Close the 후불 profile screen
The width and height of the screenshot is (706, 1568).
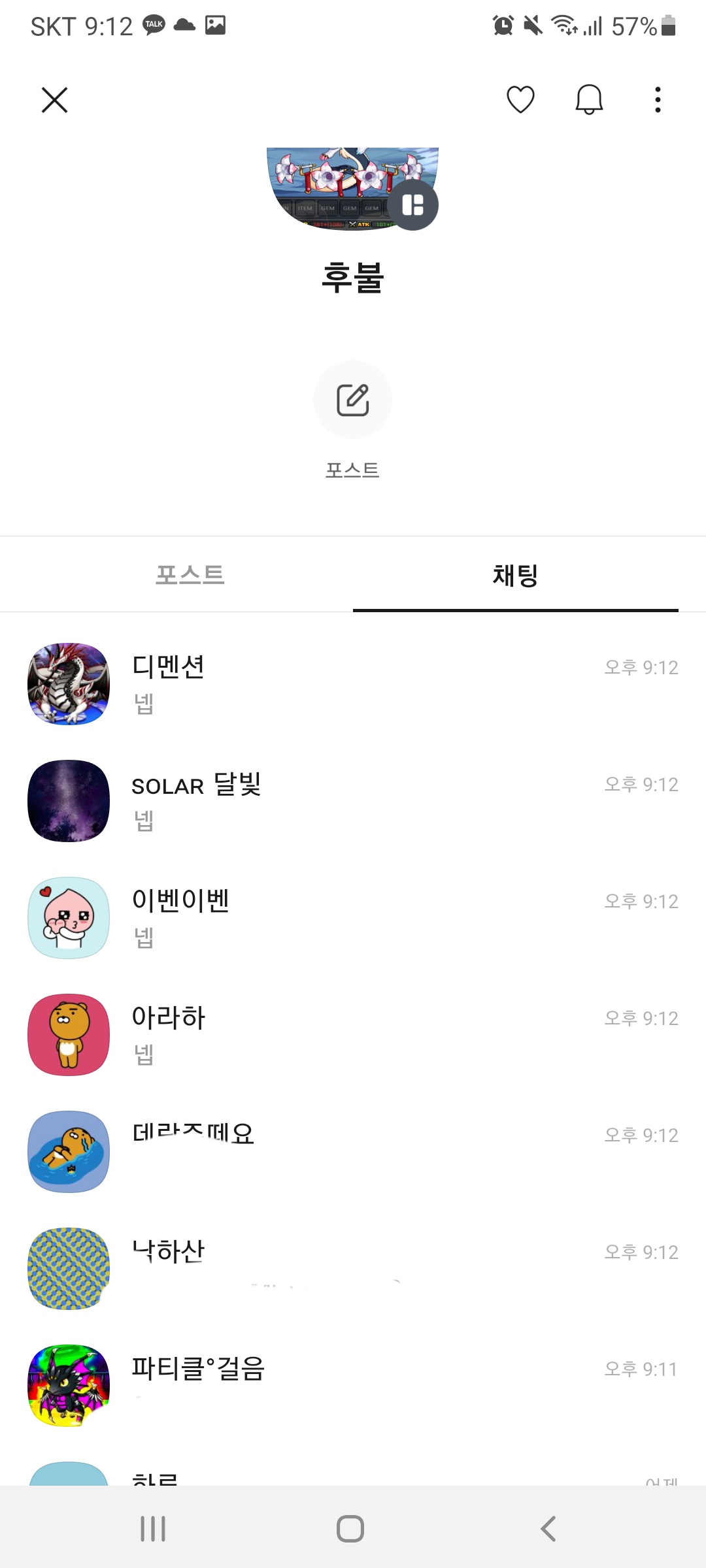(54, 100)
